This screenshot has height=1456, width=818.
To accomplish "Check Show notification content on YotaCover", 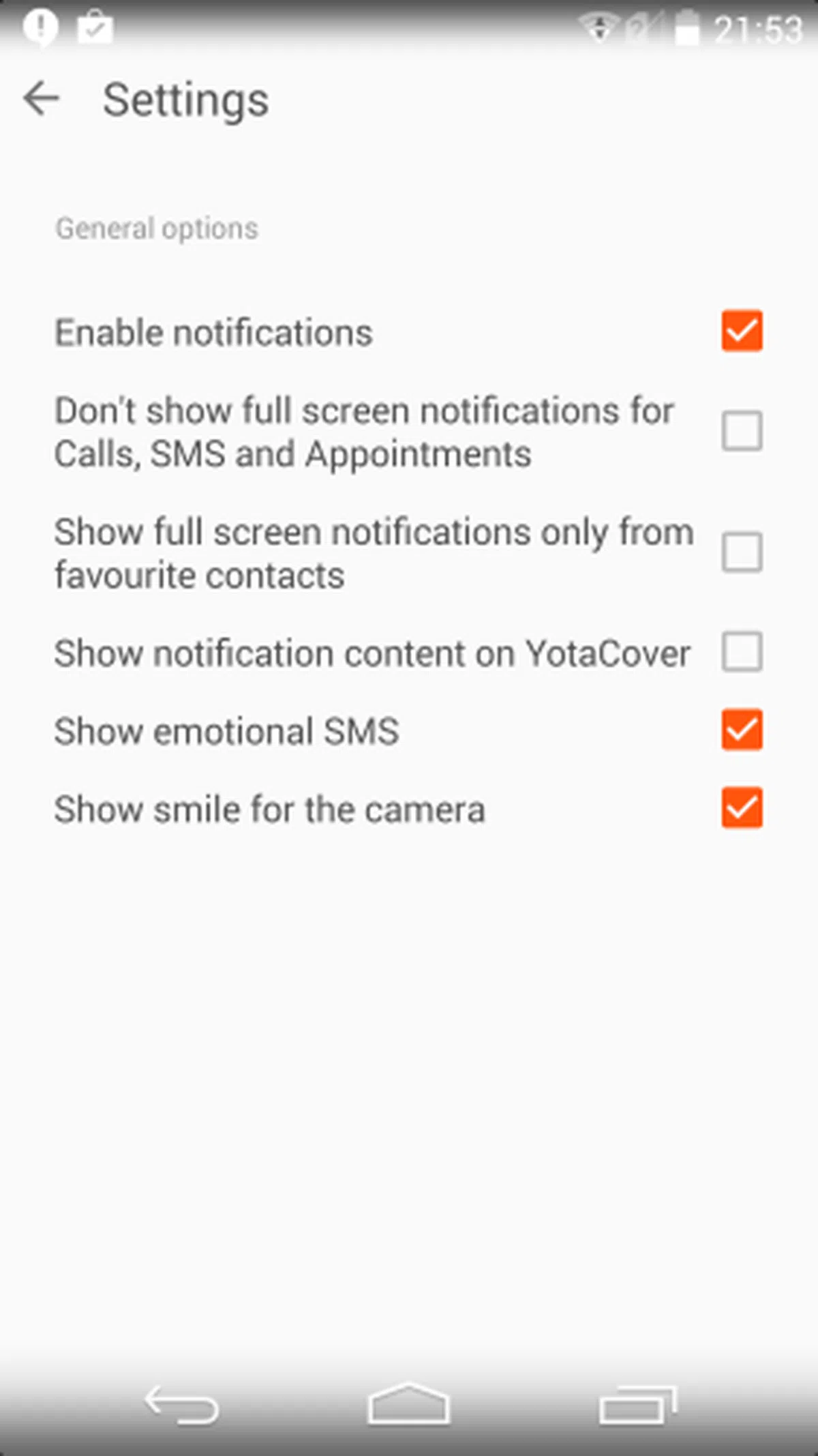I will [742, 652].
